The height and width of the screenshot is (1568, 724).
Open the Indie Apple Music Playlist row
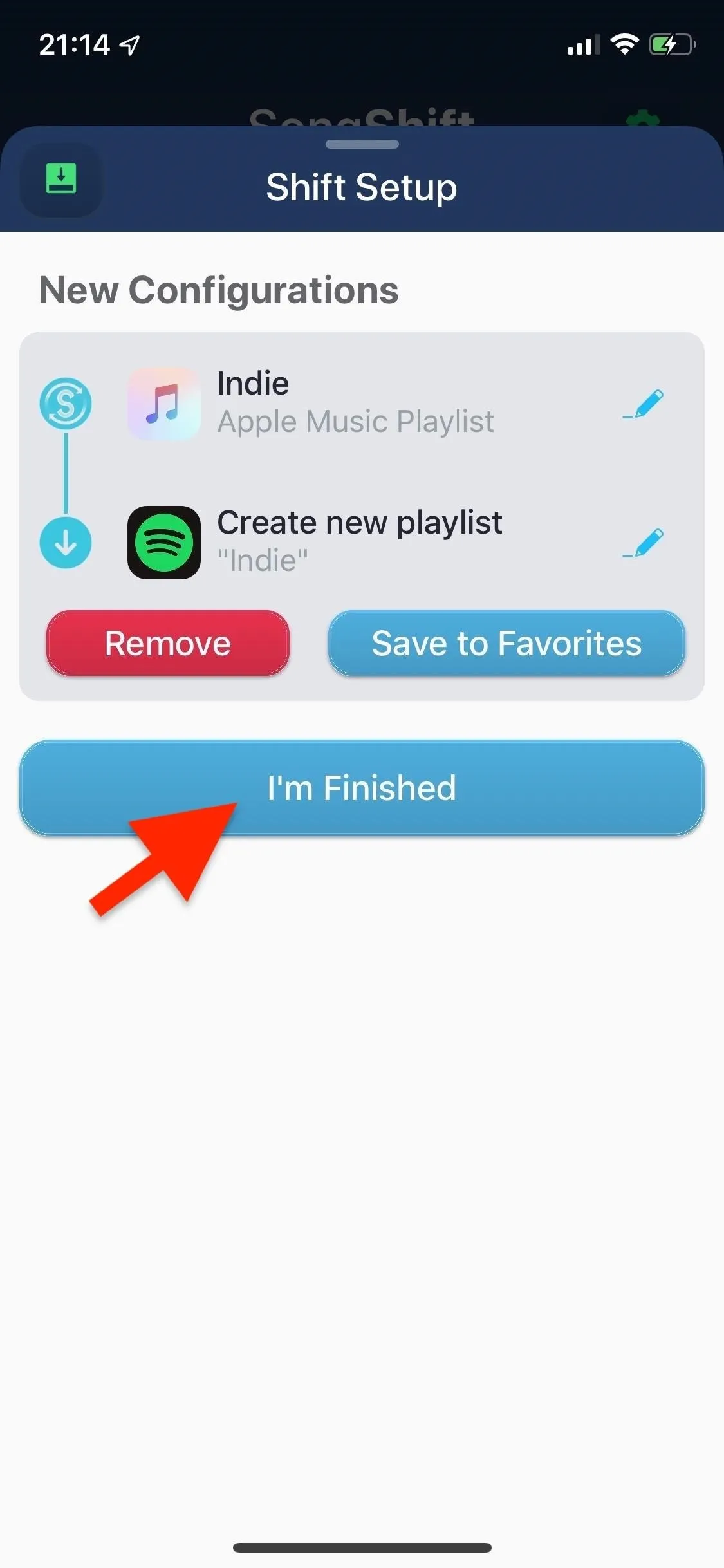[362, 404]
